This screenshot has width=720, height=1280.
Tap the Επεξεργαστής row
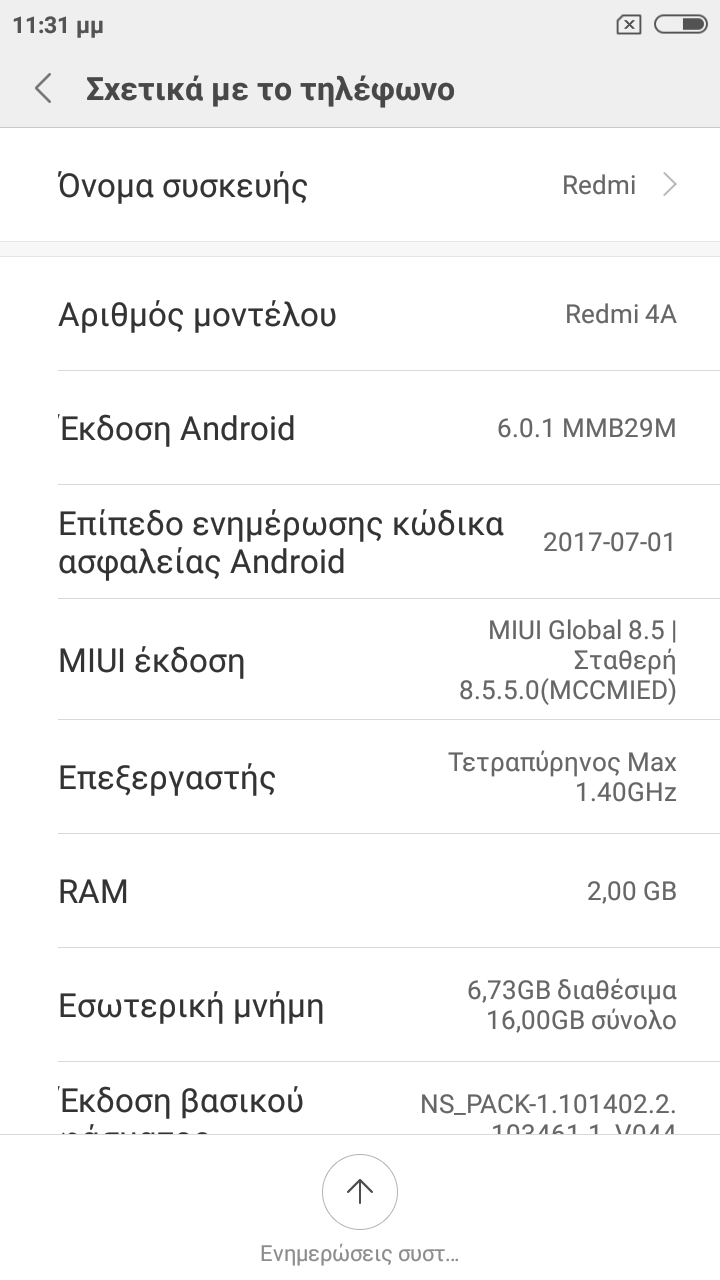360,777
